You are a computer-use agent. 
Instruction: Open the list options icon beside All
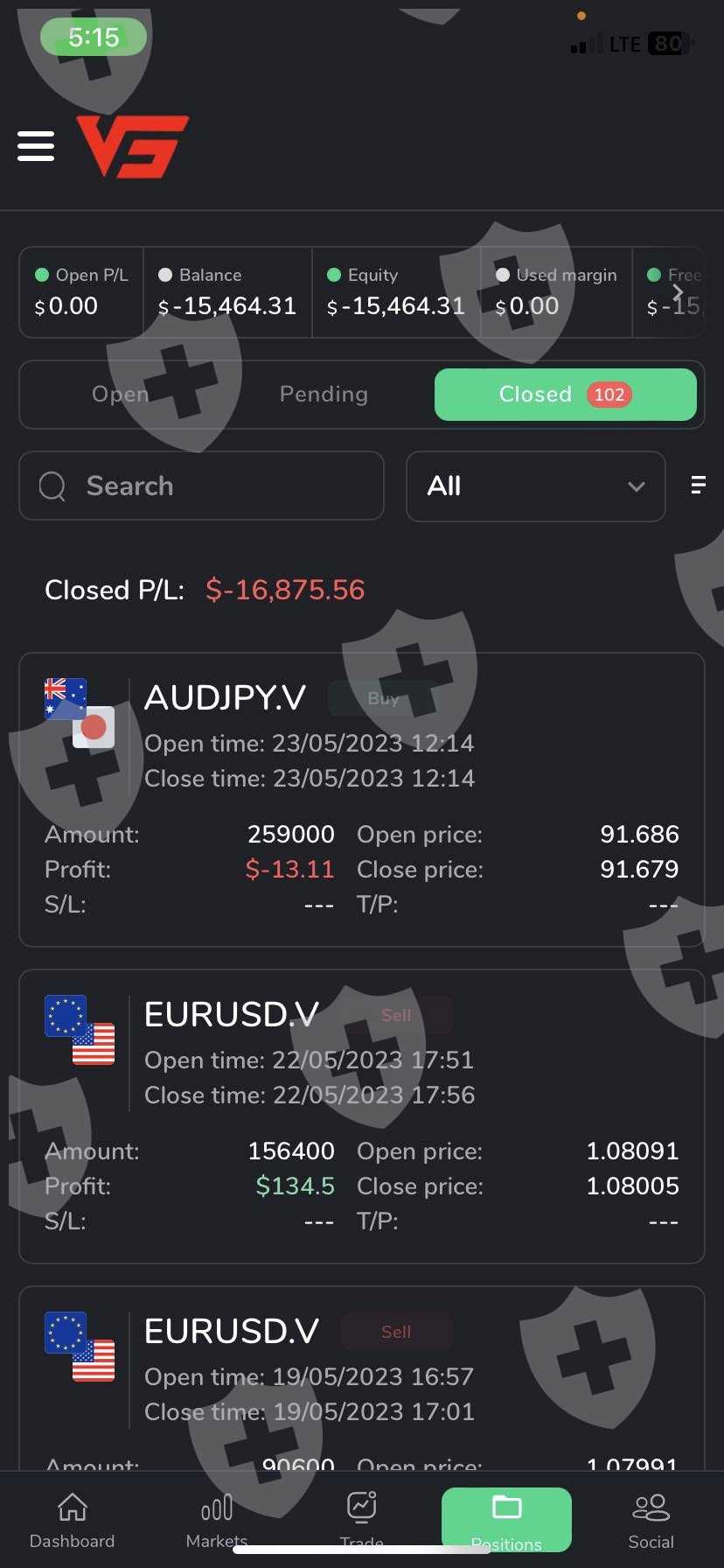pos(698,486)
